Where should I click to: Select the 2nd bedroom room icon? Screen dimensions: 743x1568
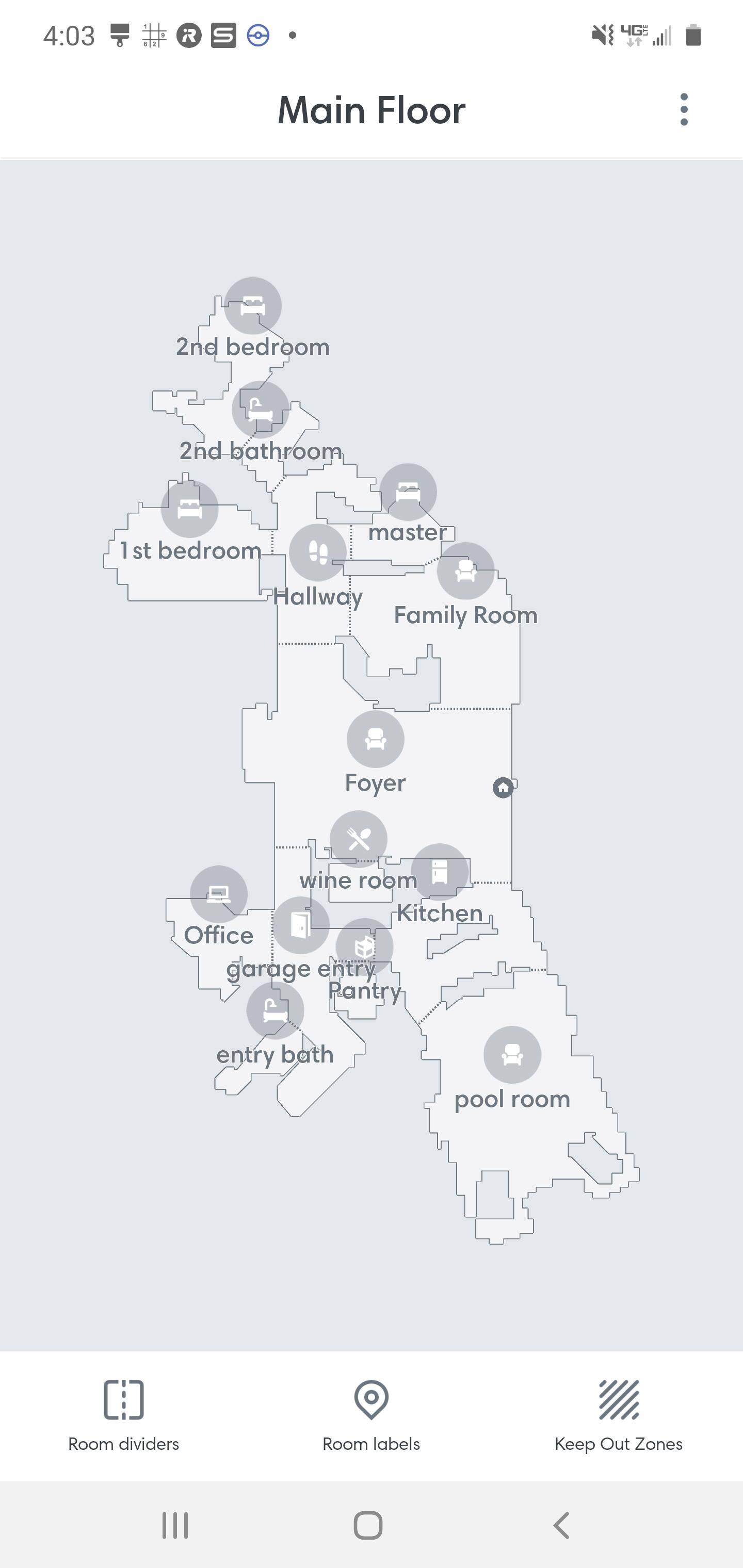click(253, 305)
